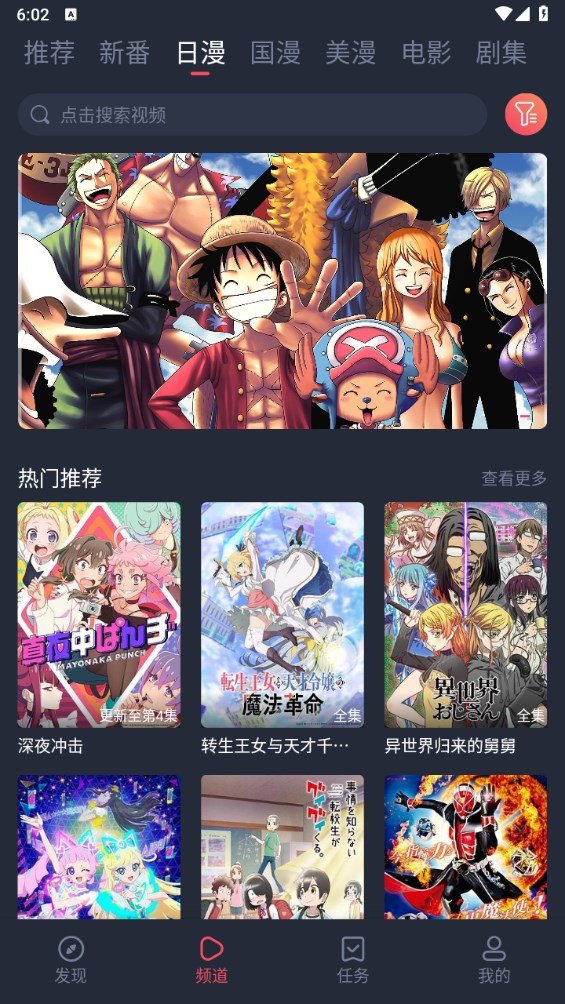Select the 频道 bottom tab
Image resolution: width=565 pixels, height=1004 pixels.
[x=211, y=960]
